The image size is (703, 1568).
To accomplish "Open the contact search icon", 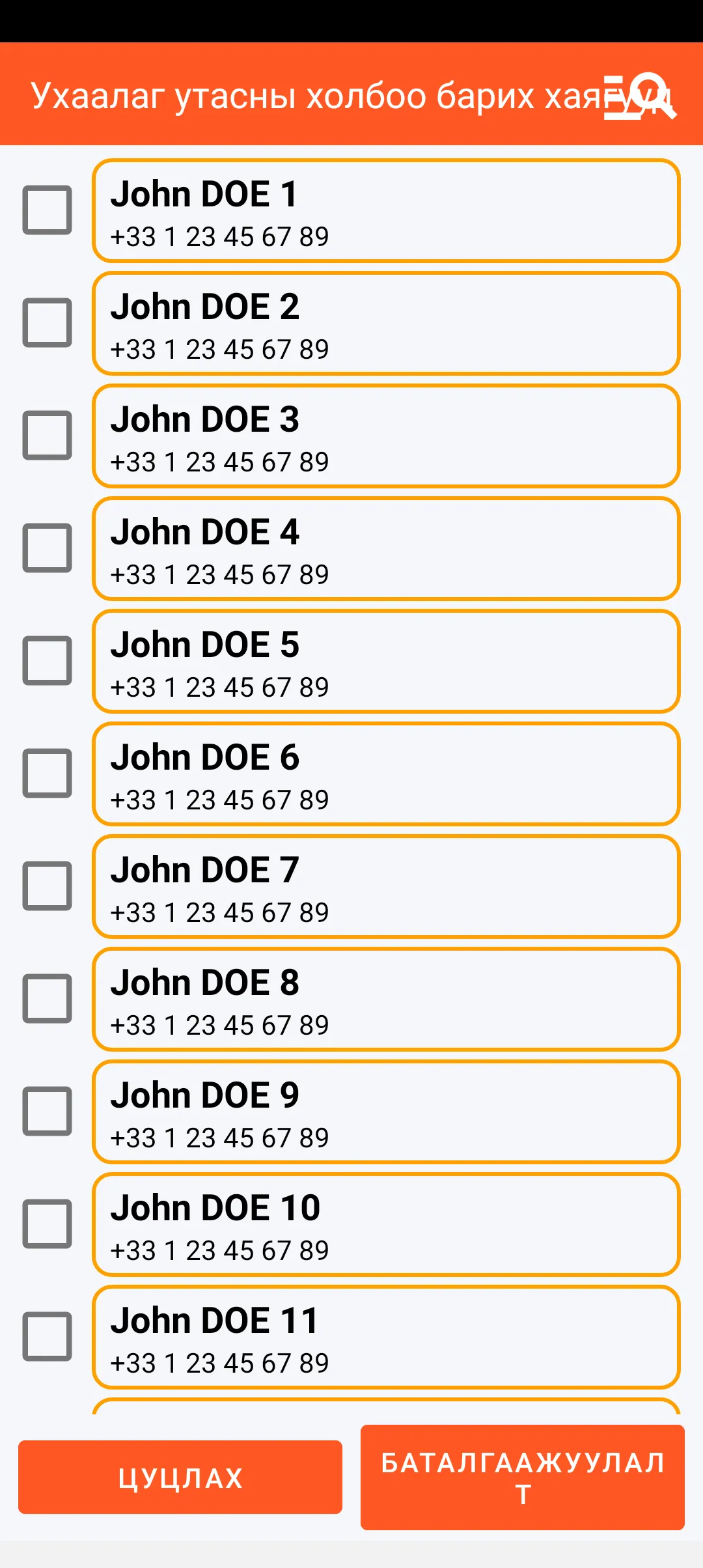I will tap(641, 96).
